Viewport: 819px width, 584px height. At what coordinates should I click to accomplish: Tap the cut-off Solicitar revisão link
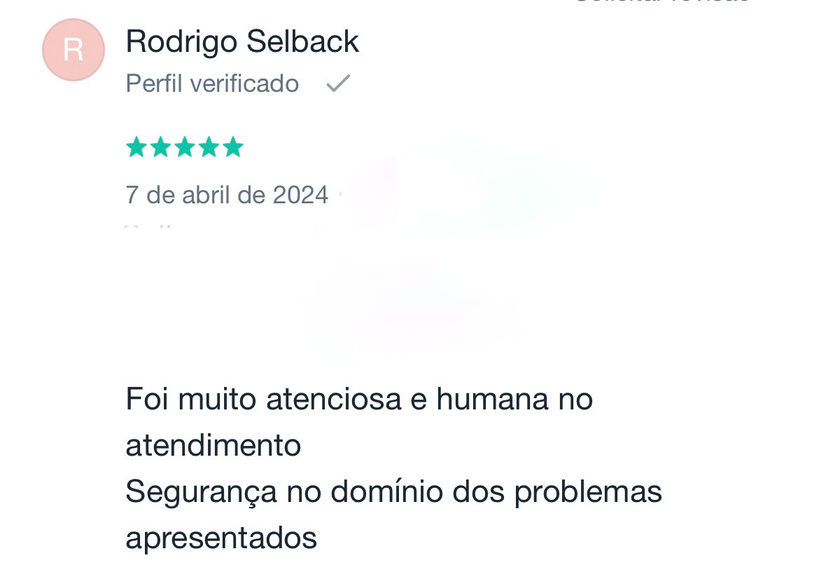(x=661, y=3)
